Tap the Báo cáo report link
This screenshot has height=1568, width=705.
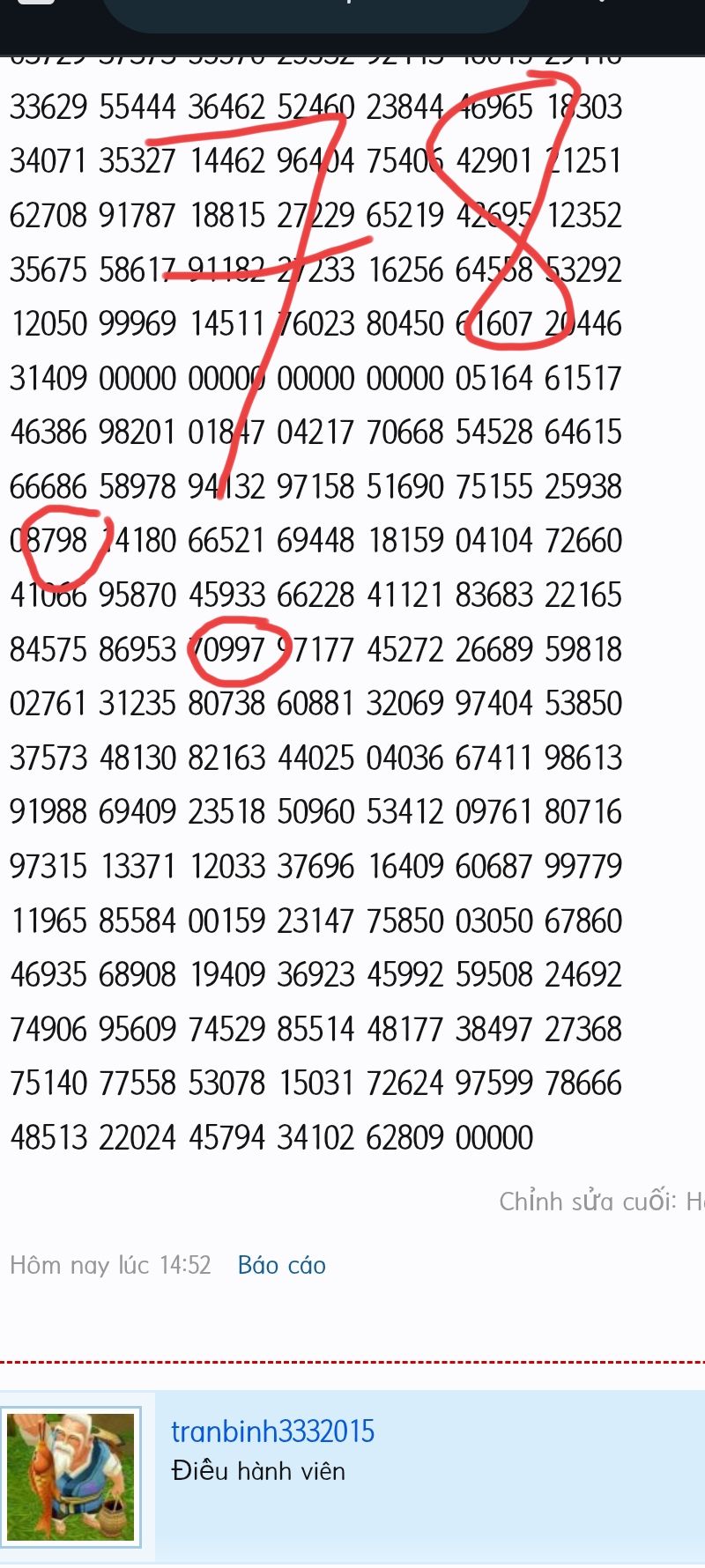point(282,1265)
